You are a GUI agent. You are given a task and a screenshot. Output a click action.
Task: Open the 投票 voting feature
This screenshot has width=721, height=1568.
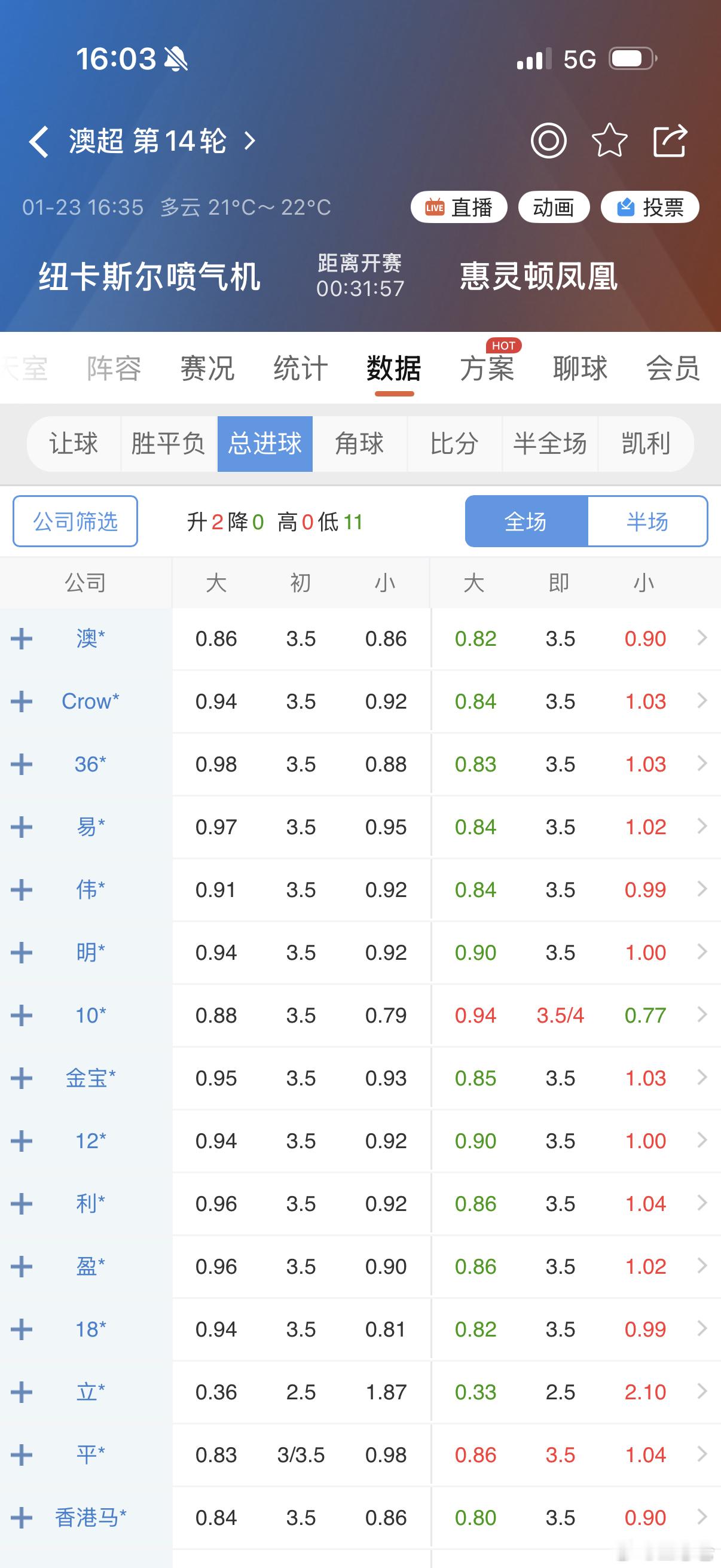[x=649, y=207]
